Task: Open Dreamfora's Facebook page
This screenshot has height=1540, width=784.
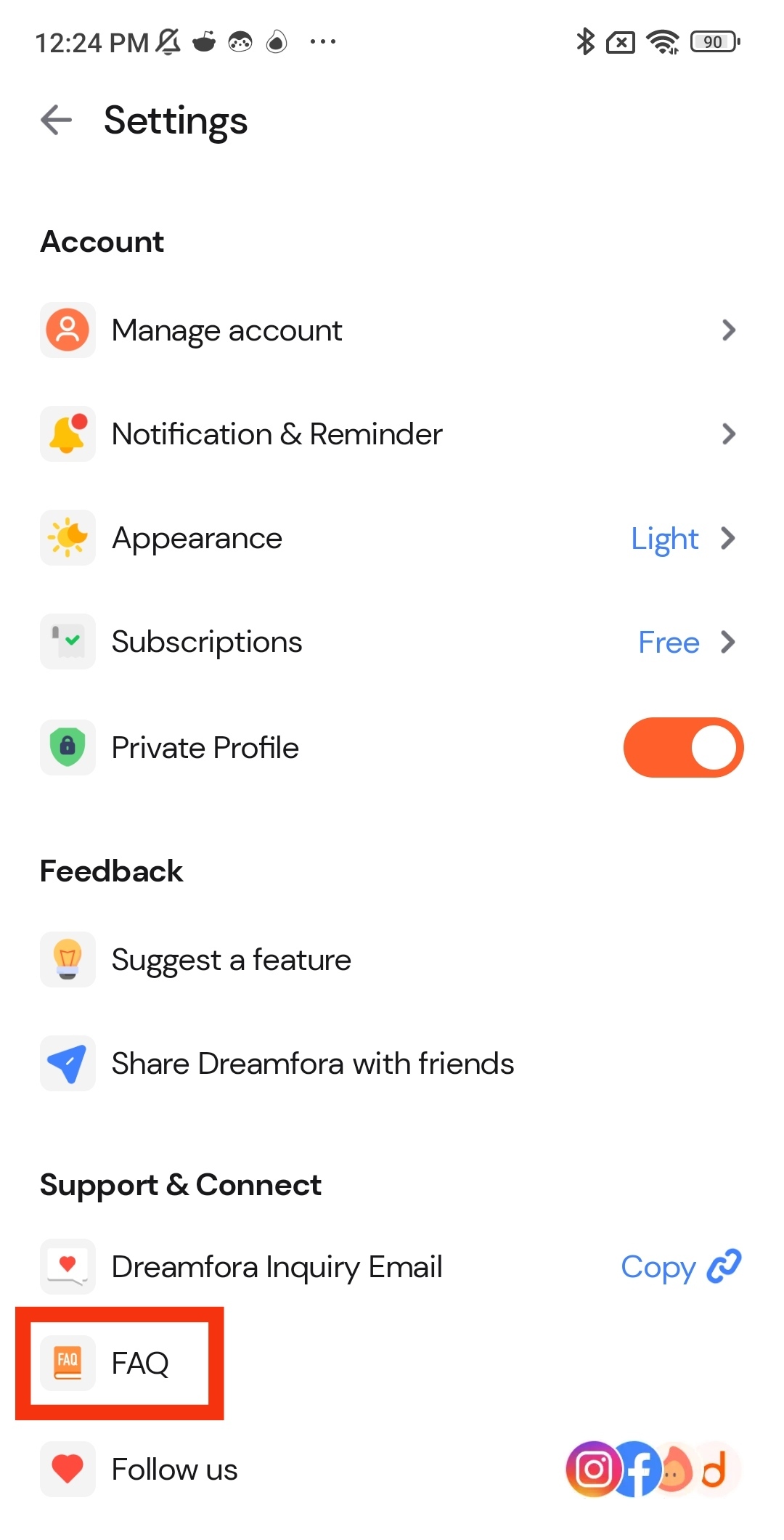Action: coord(637,1469)
